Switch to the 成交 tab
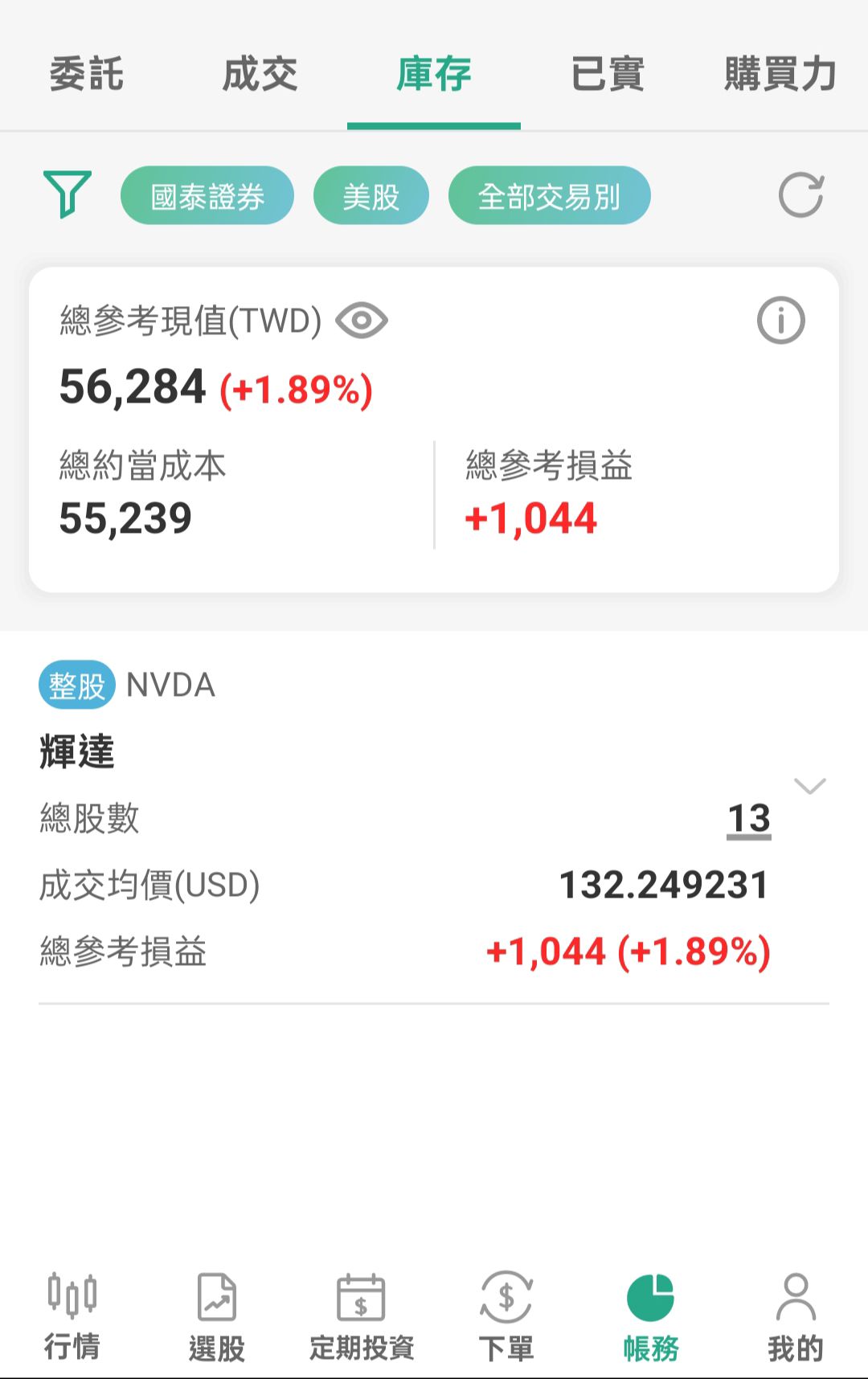This screenshot has width=868, height=1379. coord(260,75)
